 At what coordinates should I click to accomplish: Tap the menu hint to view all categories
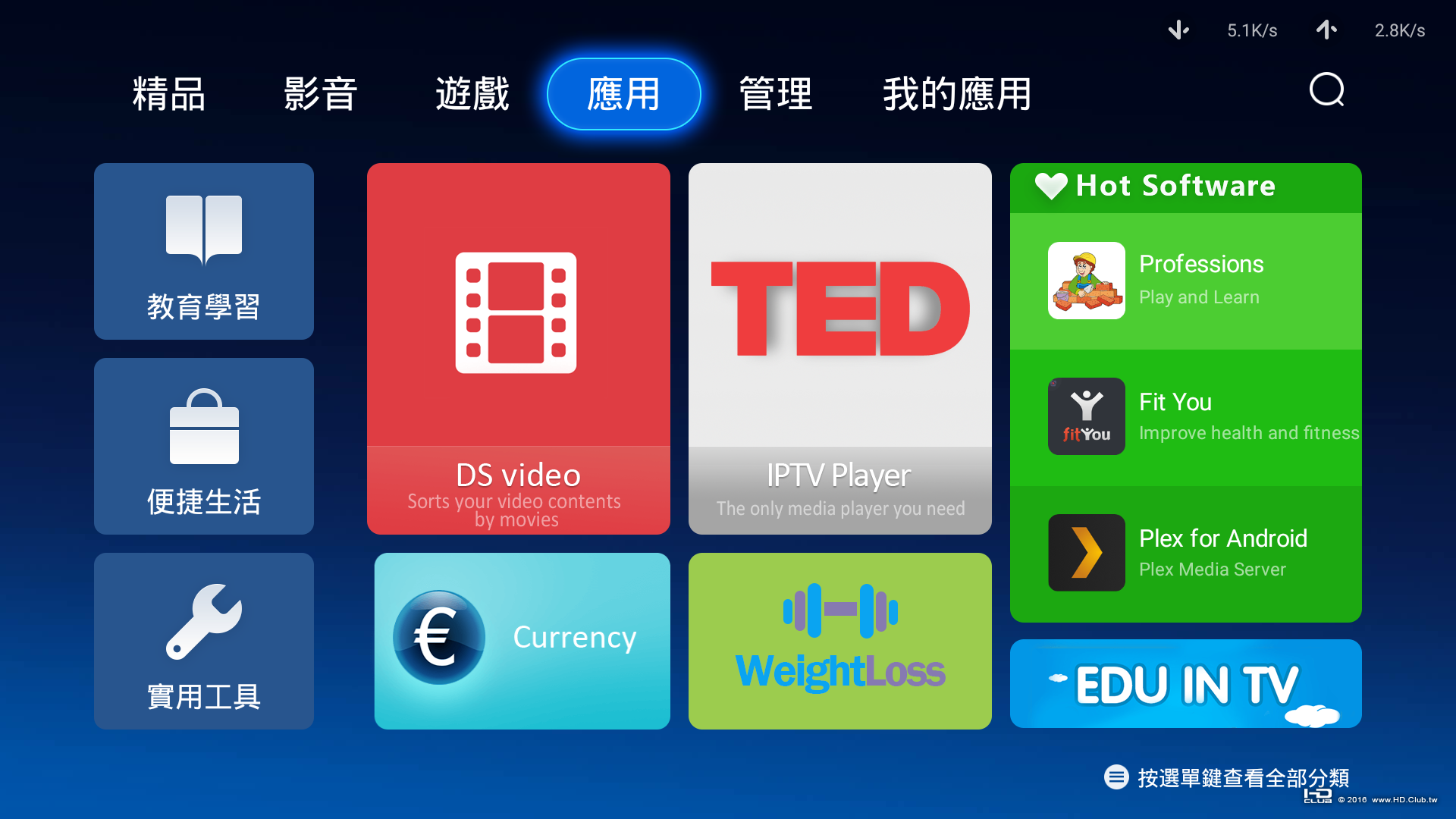point(1226,777)
